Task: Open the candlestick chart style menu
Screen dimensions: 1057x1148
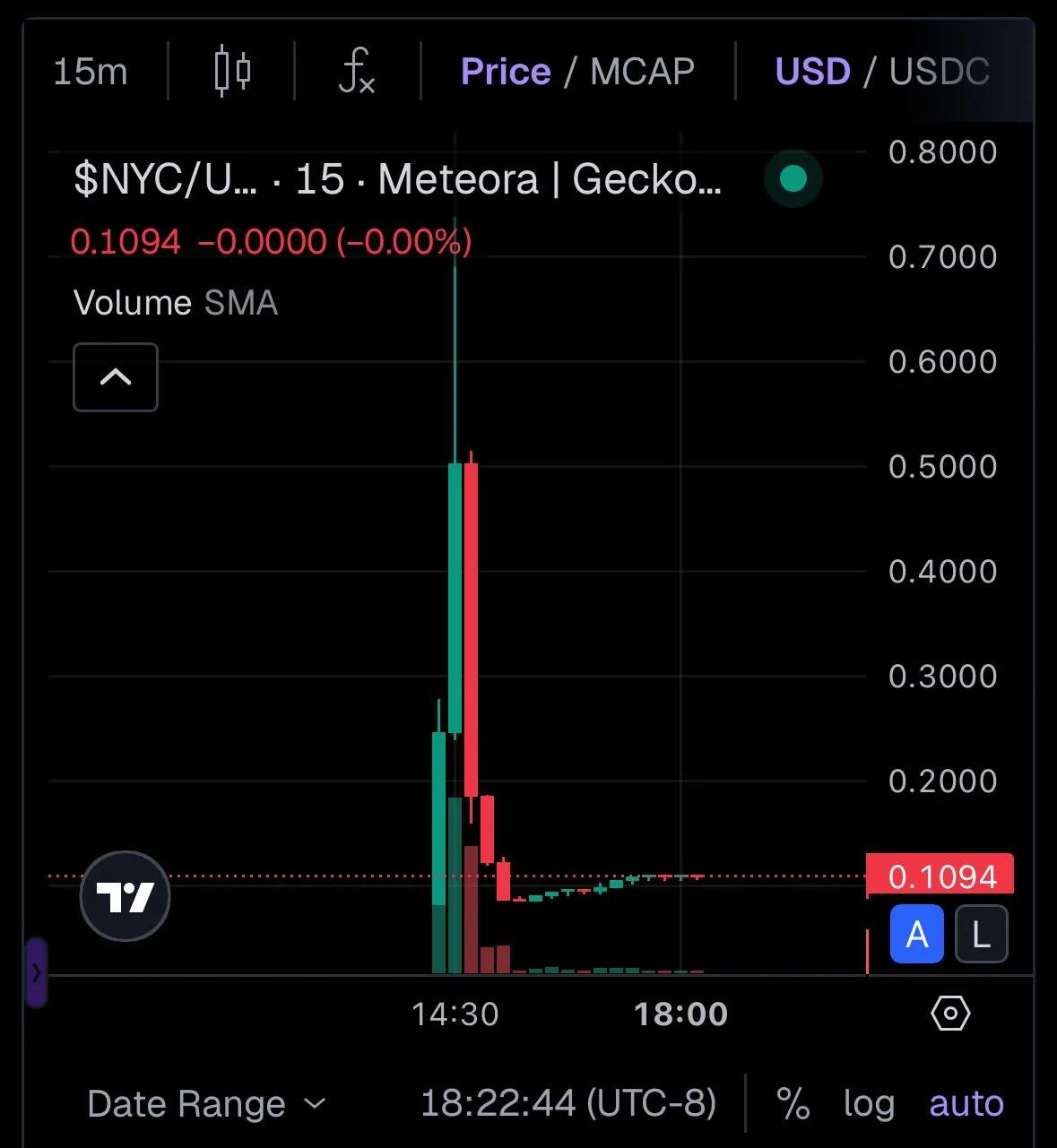Action: [x=232, y=71]
